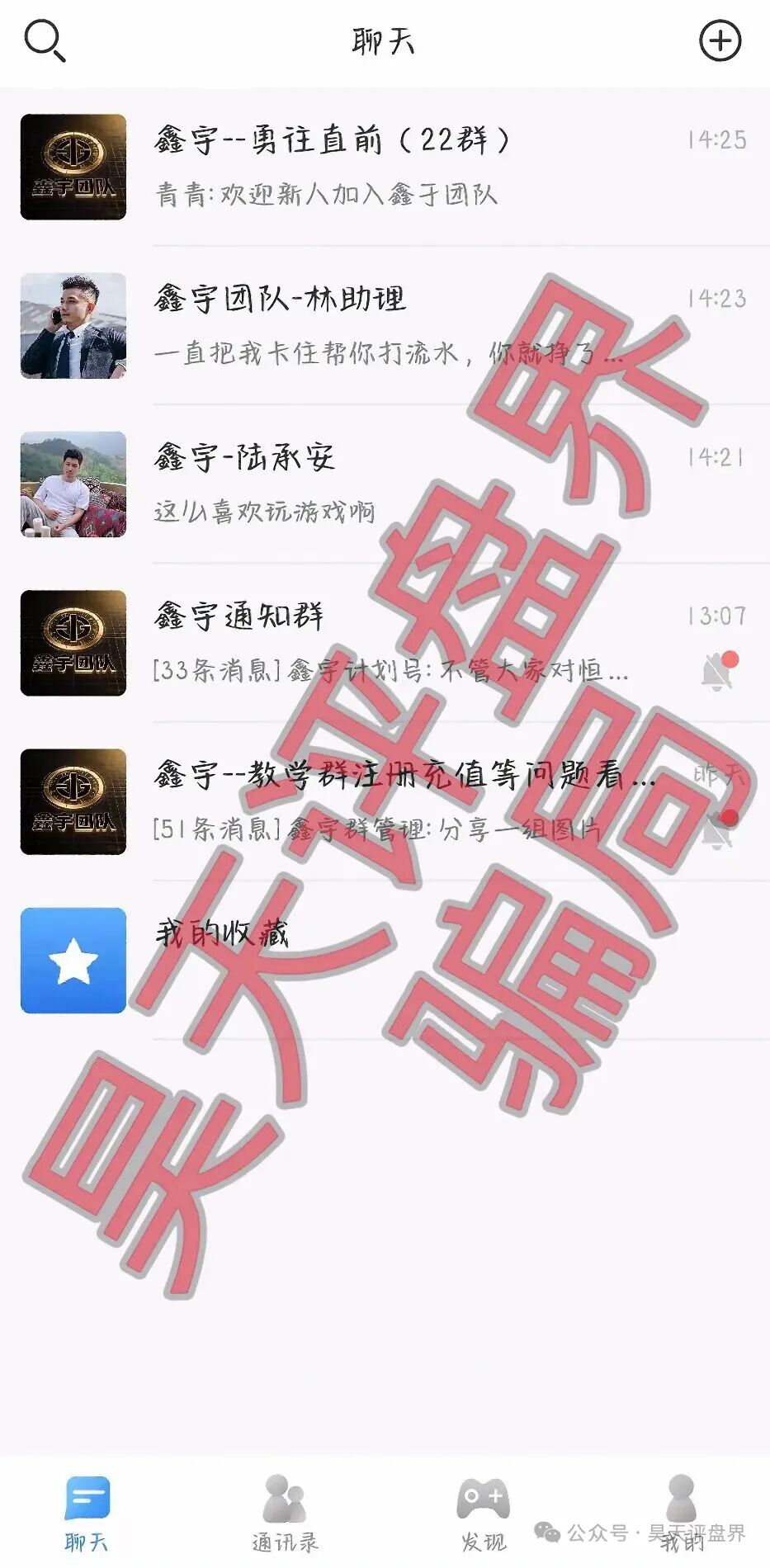Unmute notifications for 鑫宇通知群
770x1568 pixels.
point(716,668)
